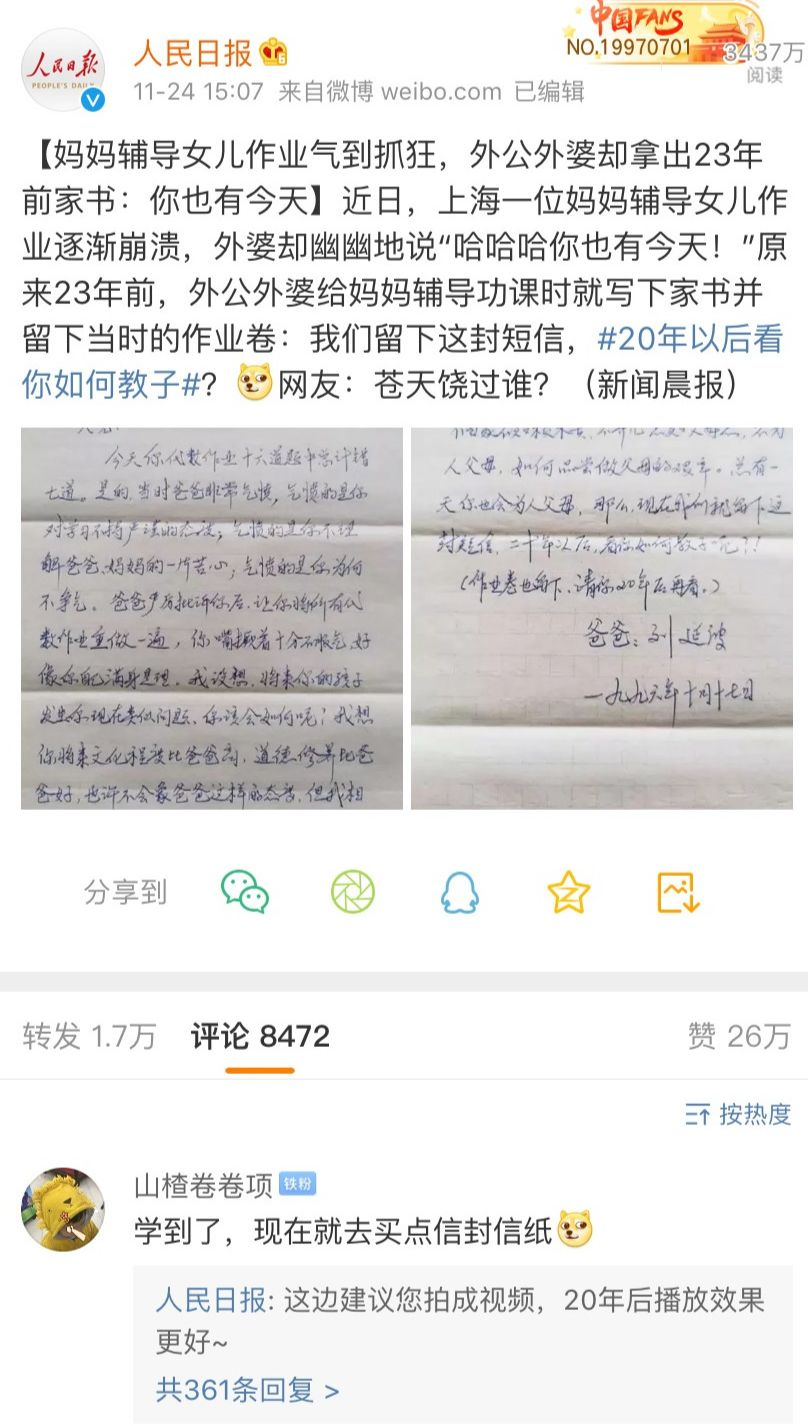Switch to 转发 1.7万 tab
Screen dimensions: 808x1426
tap(89, 1036)
